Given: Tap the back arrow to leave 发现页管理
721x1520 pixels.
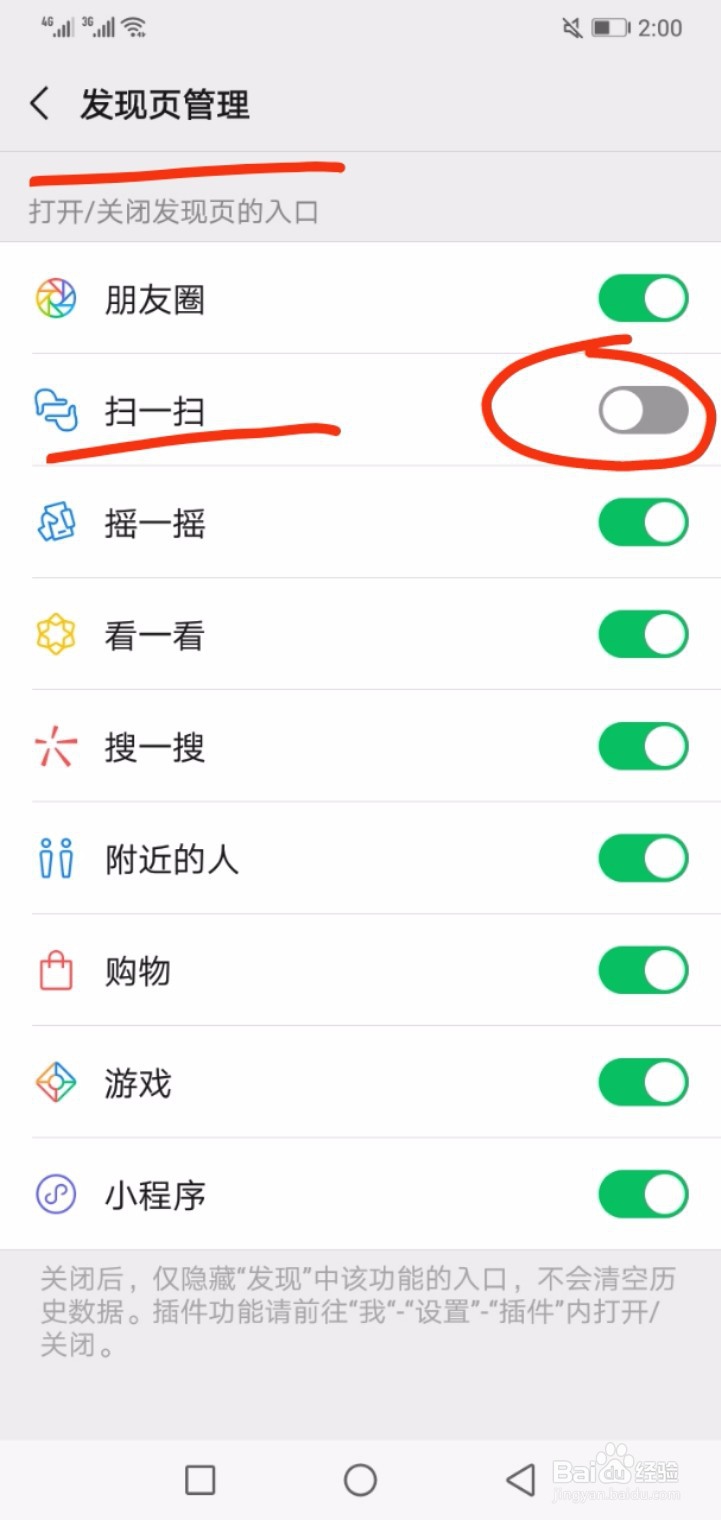Looking at the screenshot, I should tap(39, 103).
